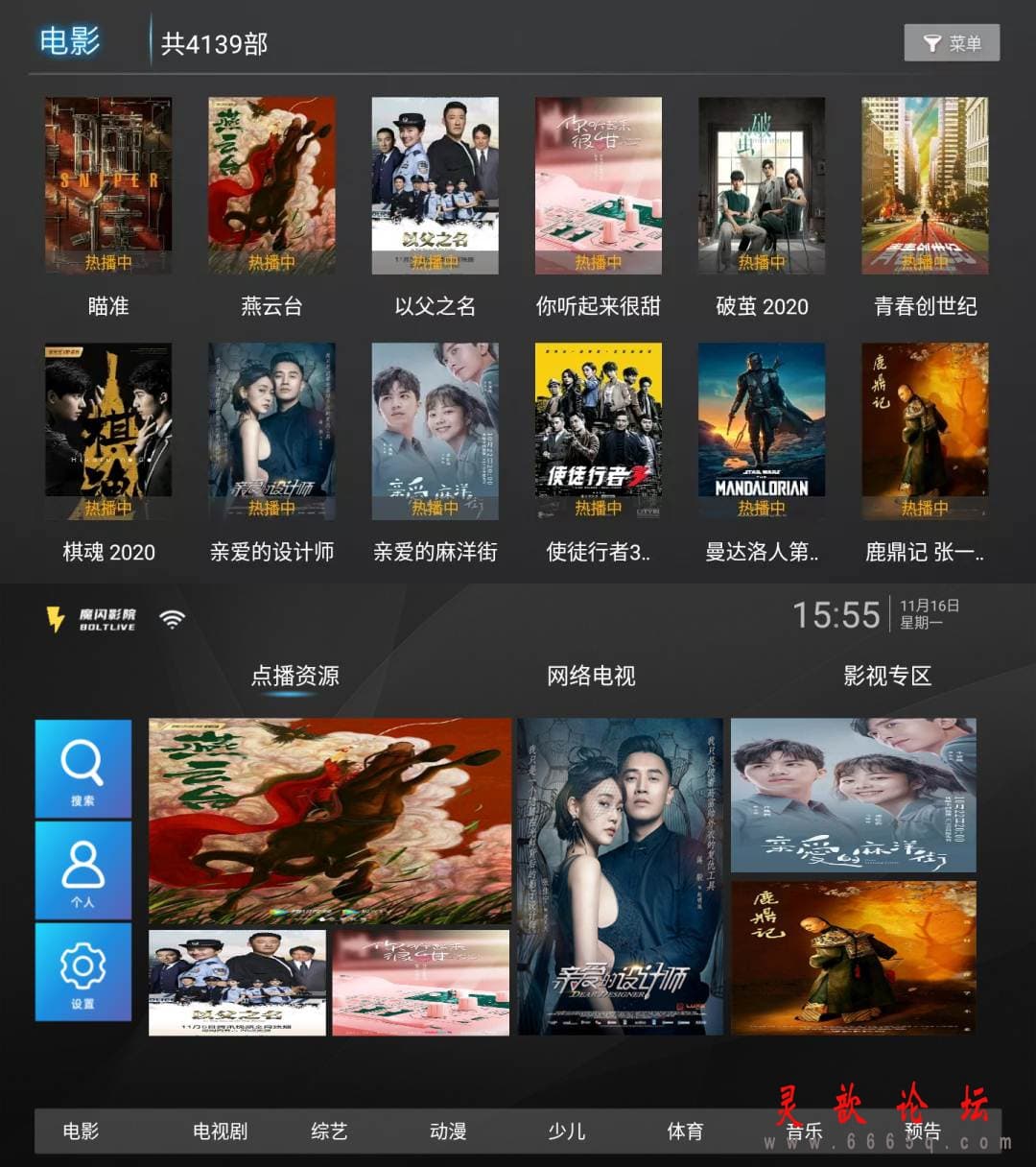Open the 破茧 2020 poster card
This screenshot has height=1167, width=1036.
click(762, 186)
